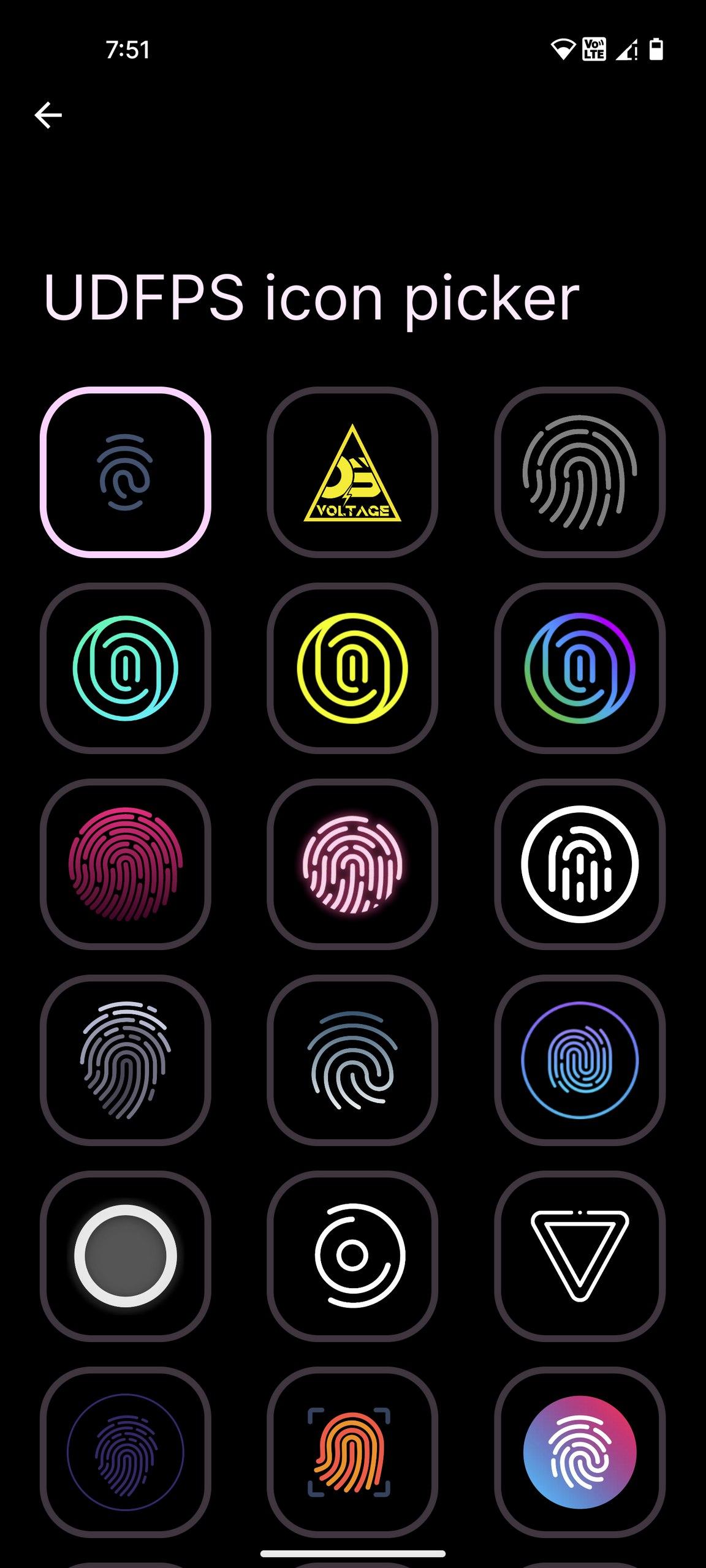
Task: Pick the gray filled circle icon
Action: pos(126,1256)
